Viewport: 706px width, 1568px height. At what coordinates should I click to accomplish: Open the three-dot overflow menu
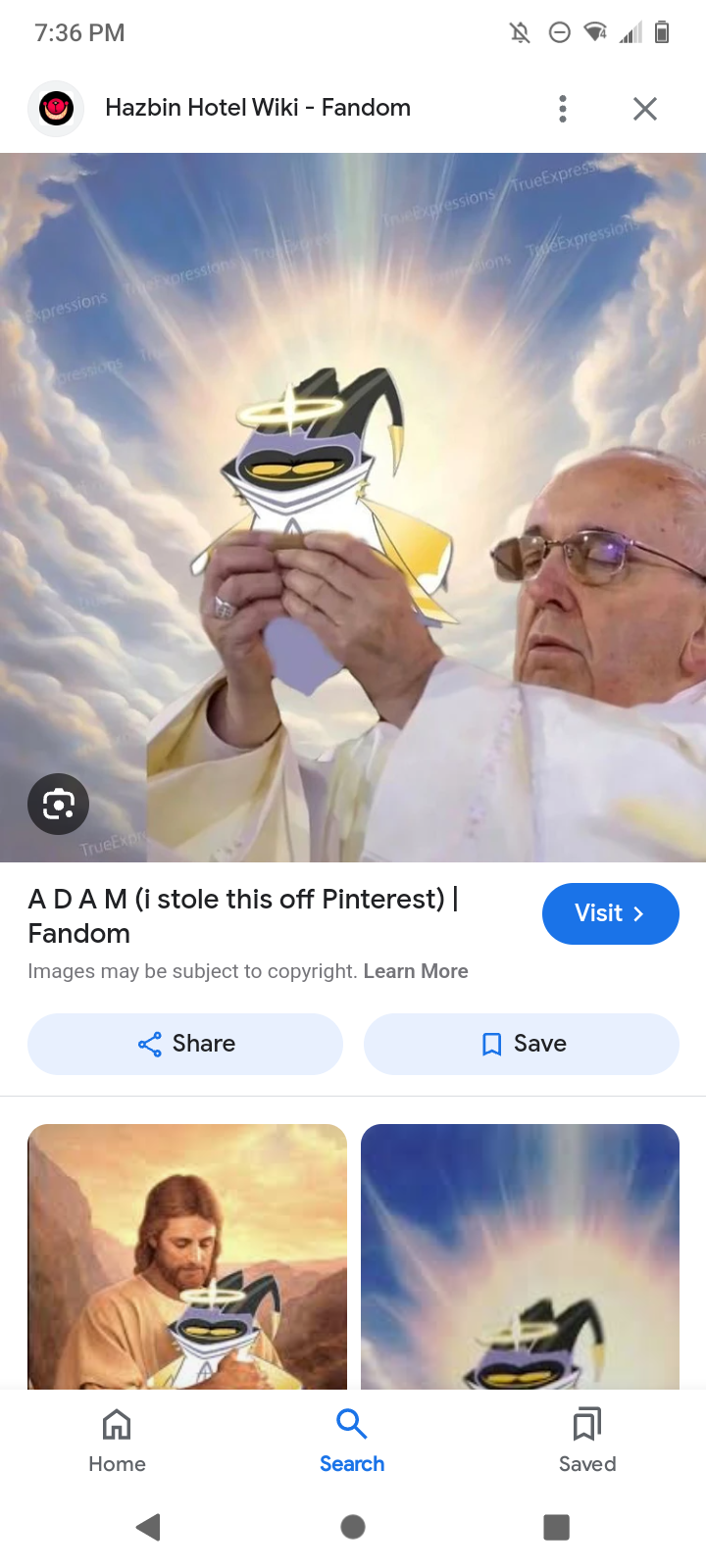(x=563, y=109)
